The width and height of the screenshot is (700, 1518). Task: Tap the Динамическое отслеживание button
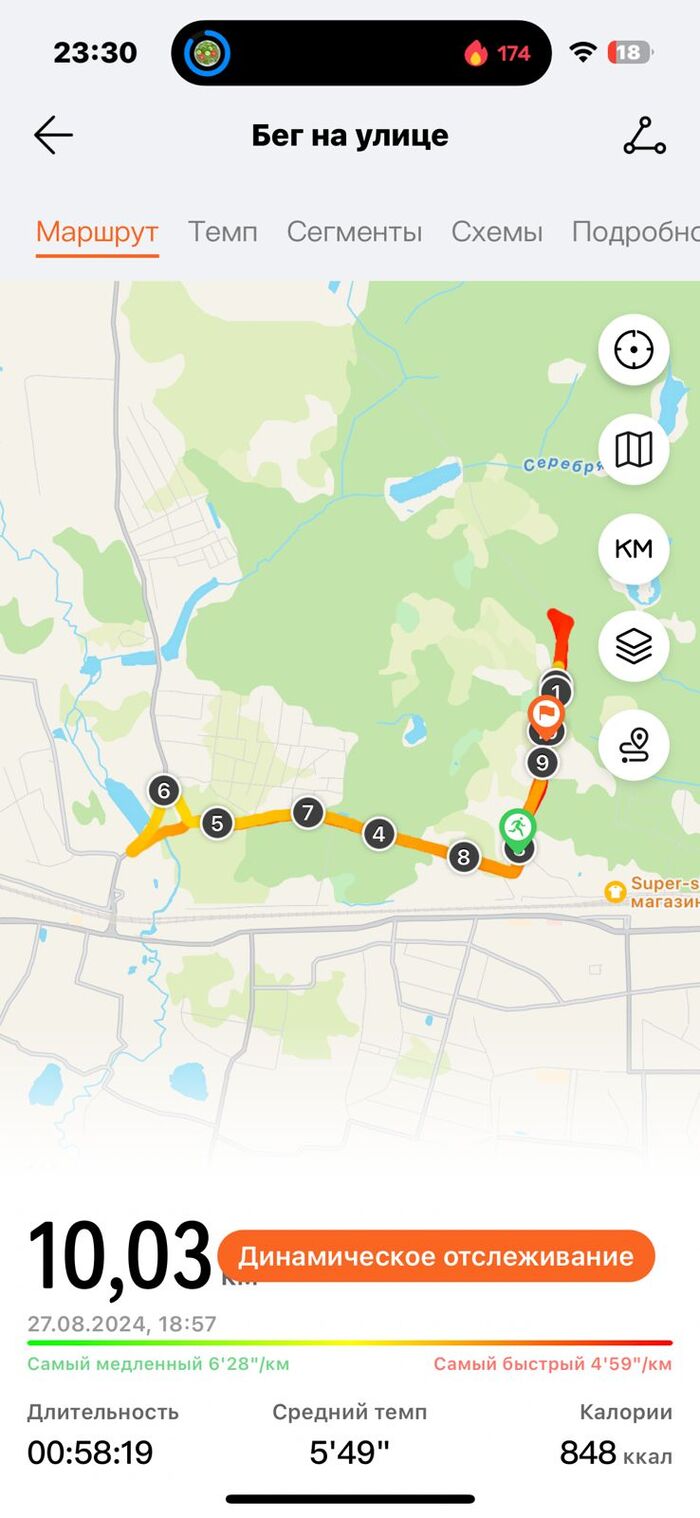pos(436,1256)
